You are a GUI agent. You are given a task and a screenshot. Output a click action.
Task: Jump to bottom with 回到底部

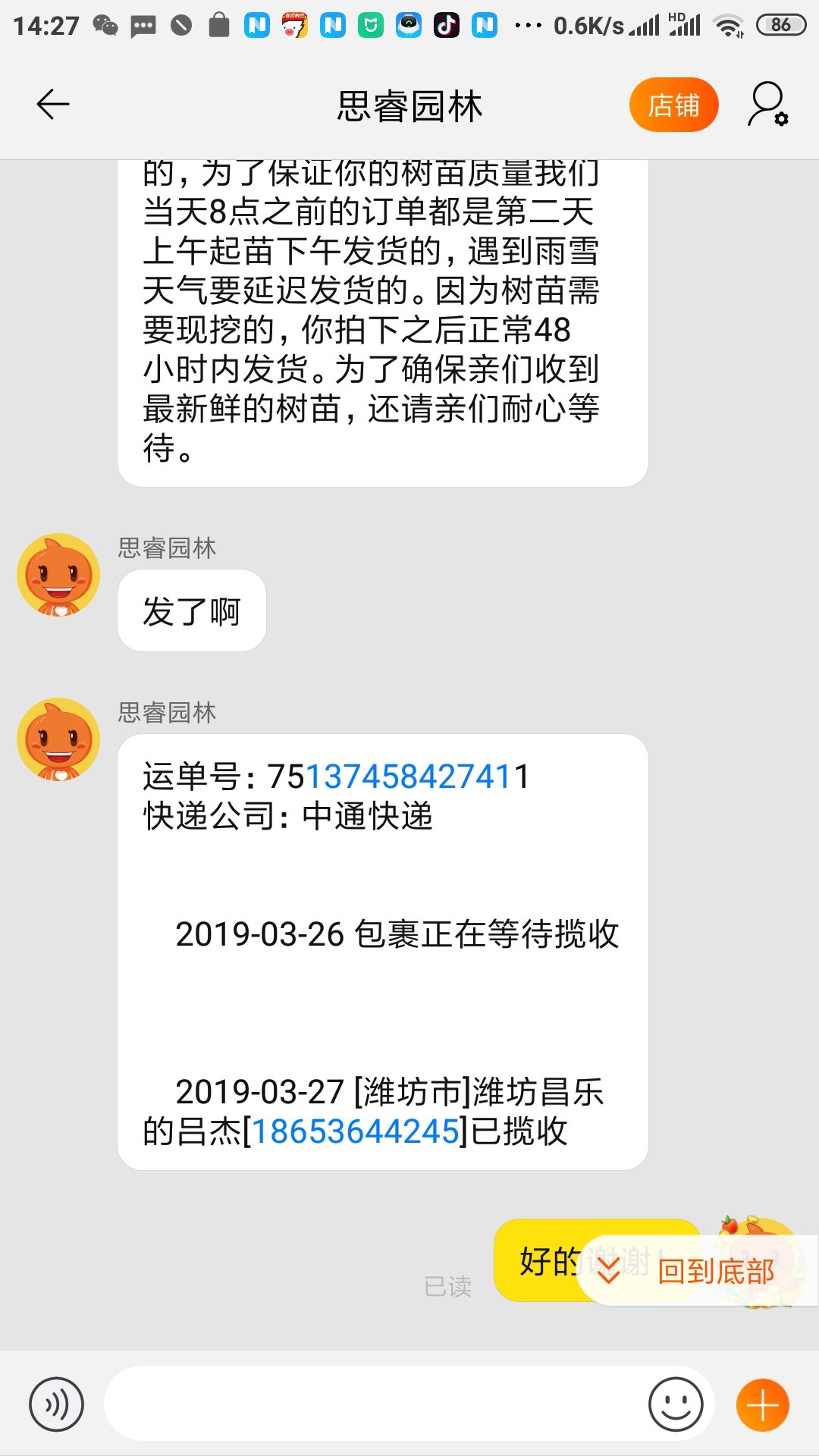coord(698,1271)
